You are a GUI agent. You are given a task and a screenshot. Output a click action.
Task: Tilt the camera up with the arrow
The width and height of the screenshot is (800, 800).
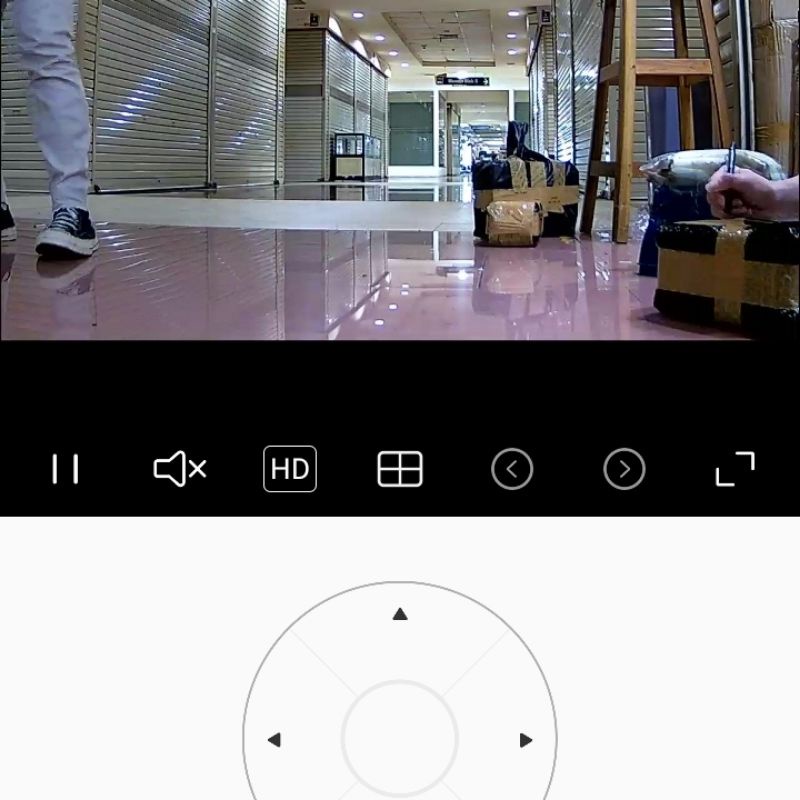pos(400,614)
